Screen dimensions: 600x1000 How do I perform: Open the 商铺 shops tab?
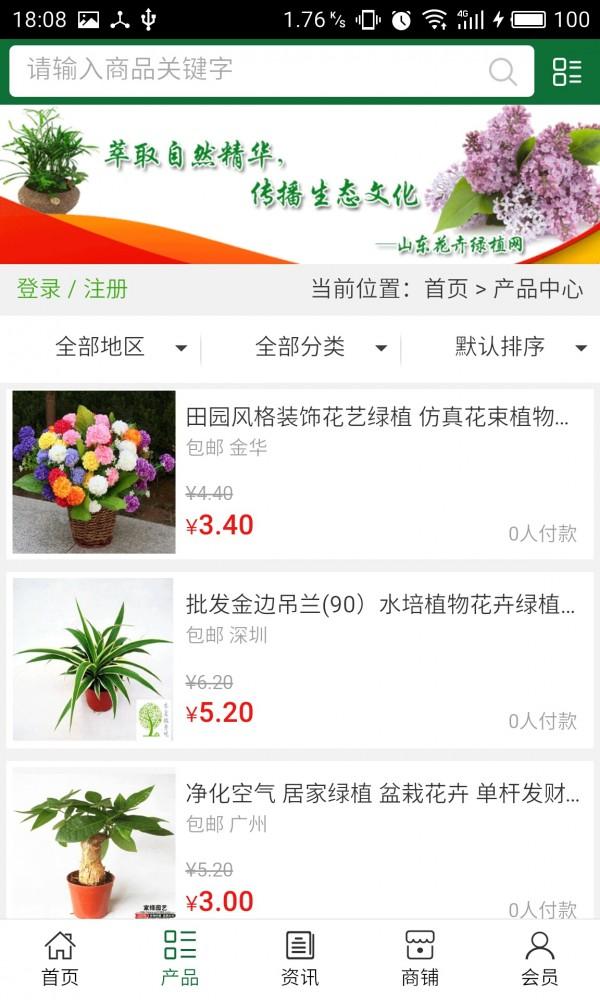[x=420, y=958]
